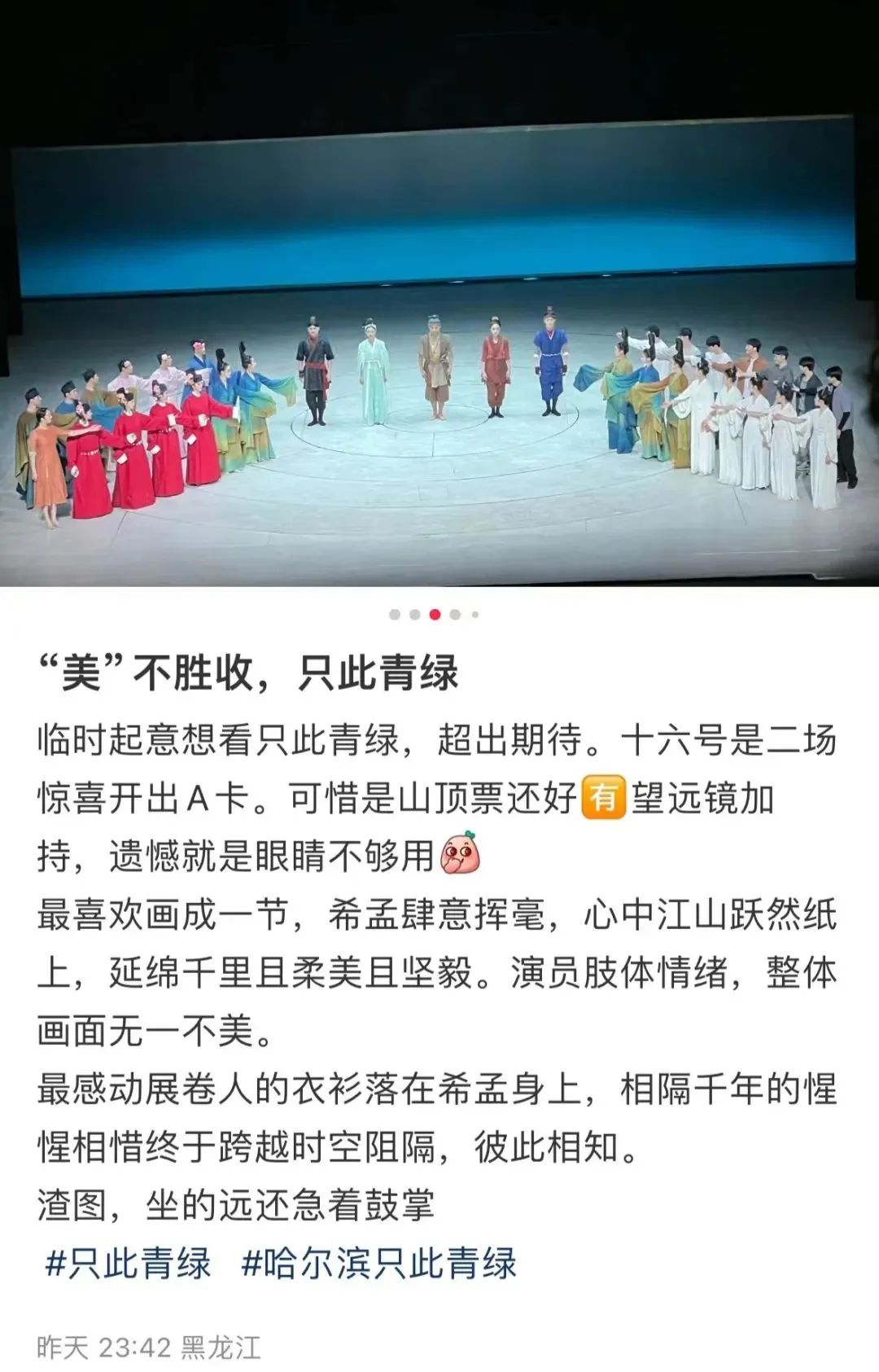Image resolution: width=879 pixels, height=1372 pixels.
Task: Open the hashtag #哈尔滨只此青绿
Action: 379,1264
